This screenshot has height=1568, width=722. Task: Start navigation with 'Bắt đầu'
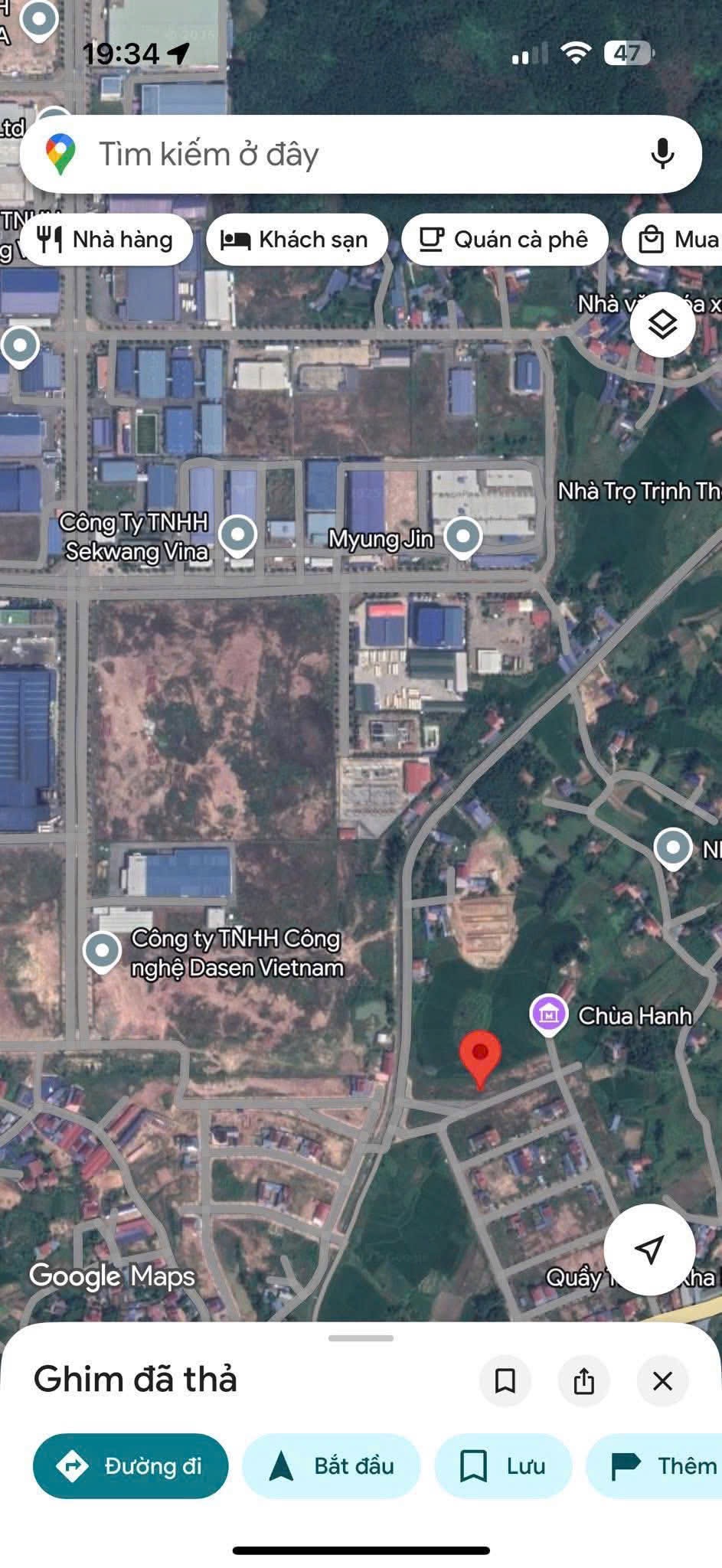tap(332, 1465)
